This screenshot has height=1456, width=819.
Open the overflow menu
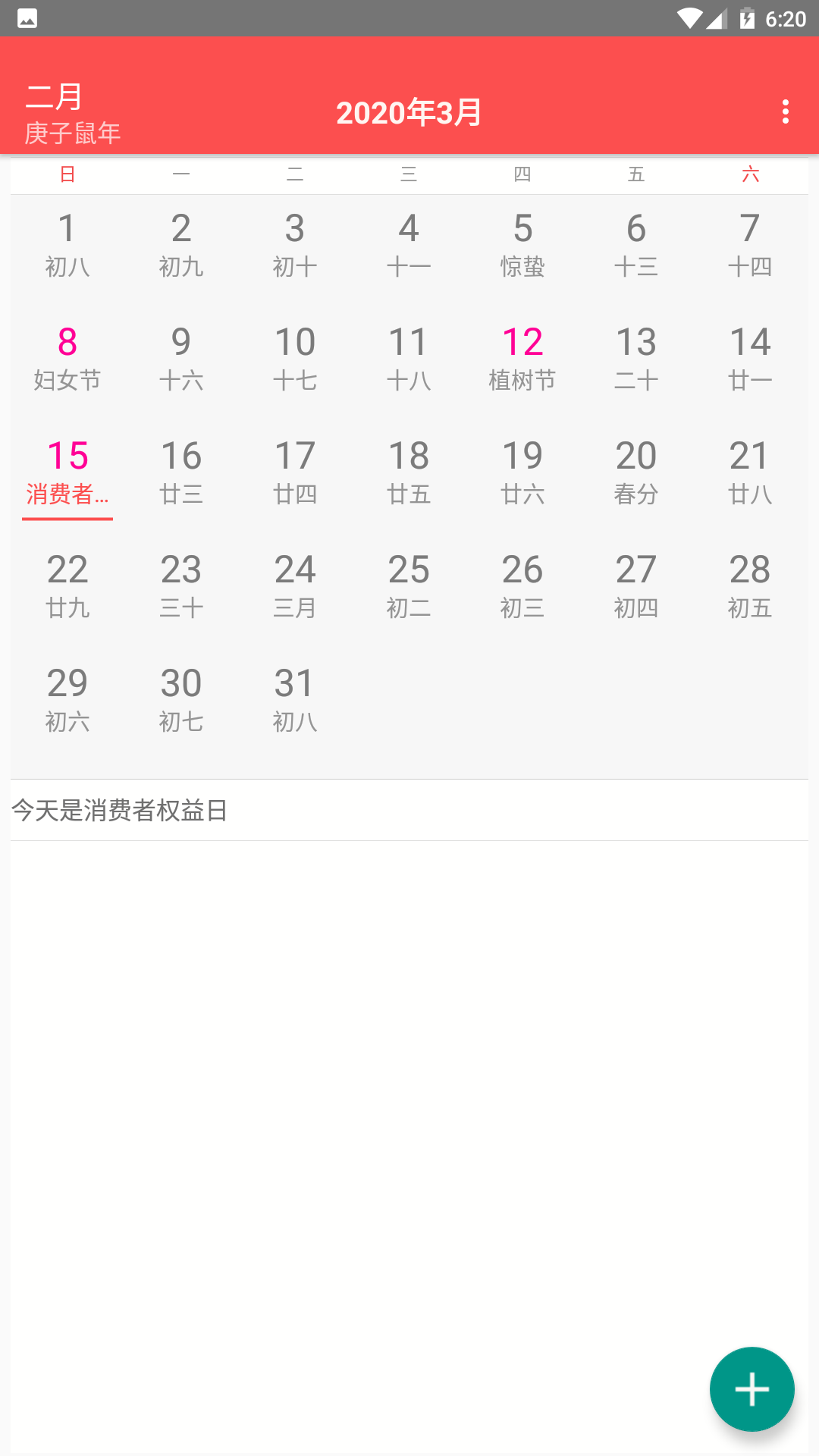pyautogui.click(x=785, y=111)
